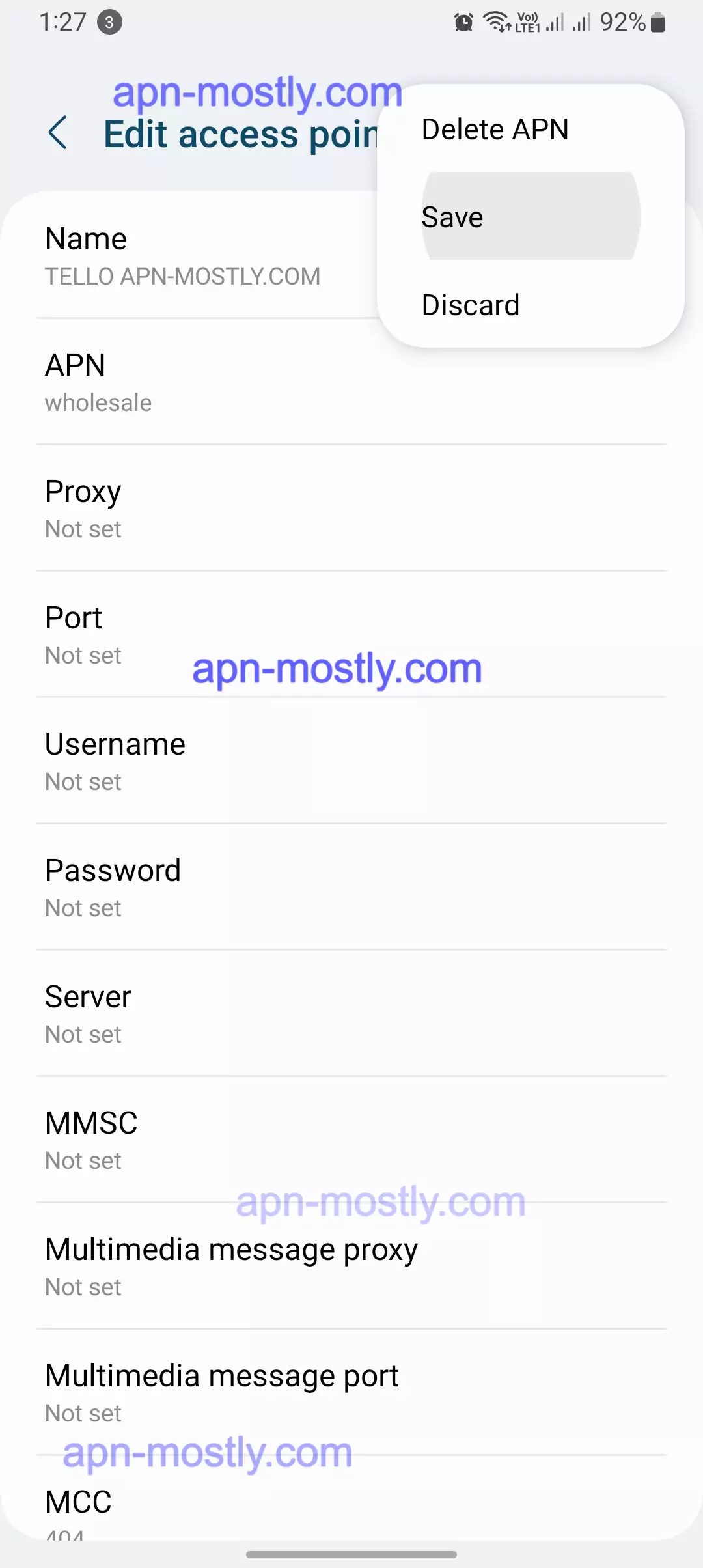Select Delete APN from the menu
Screen dimensions: 703x1568
pyautogui.click(x=495, y=128)
